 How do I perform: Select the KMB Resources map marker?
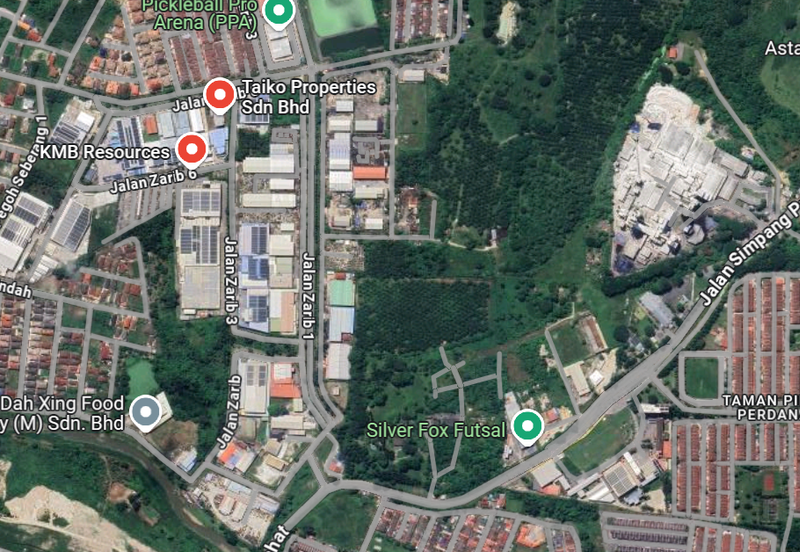[191, 150]
